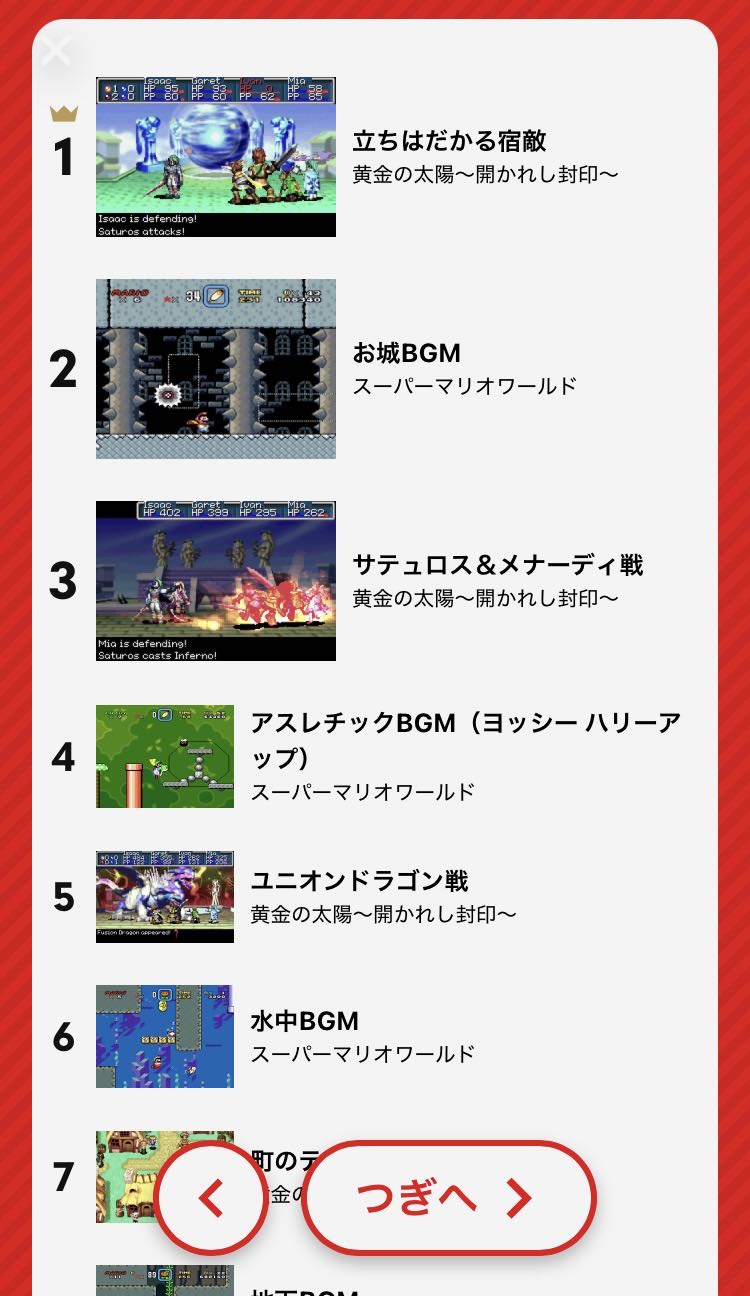Open rank 1 track 立ちはだかる宿敵

tap(449, 141)
